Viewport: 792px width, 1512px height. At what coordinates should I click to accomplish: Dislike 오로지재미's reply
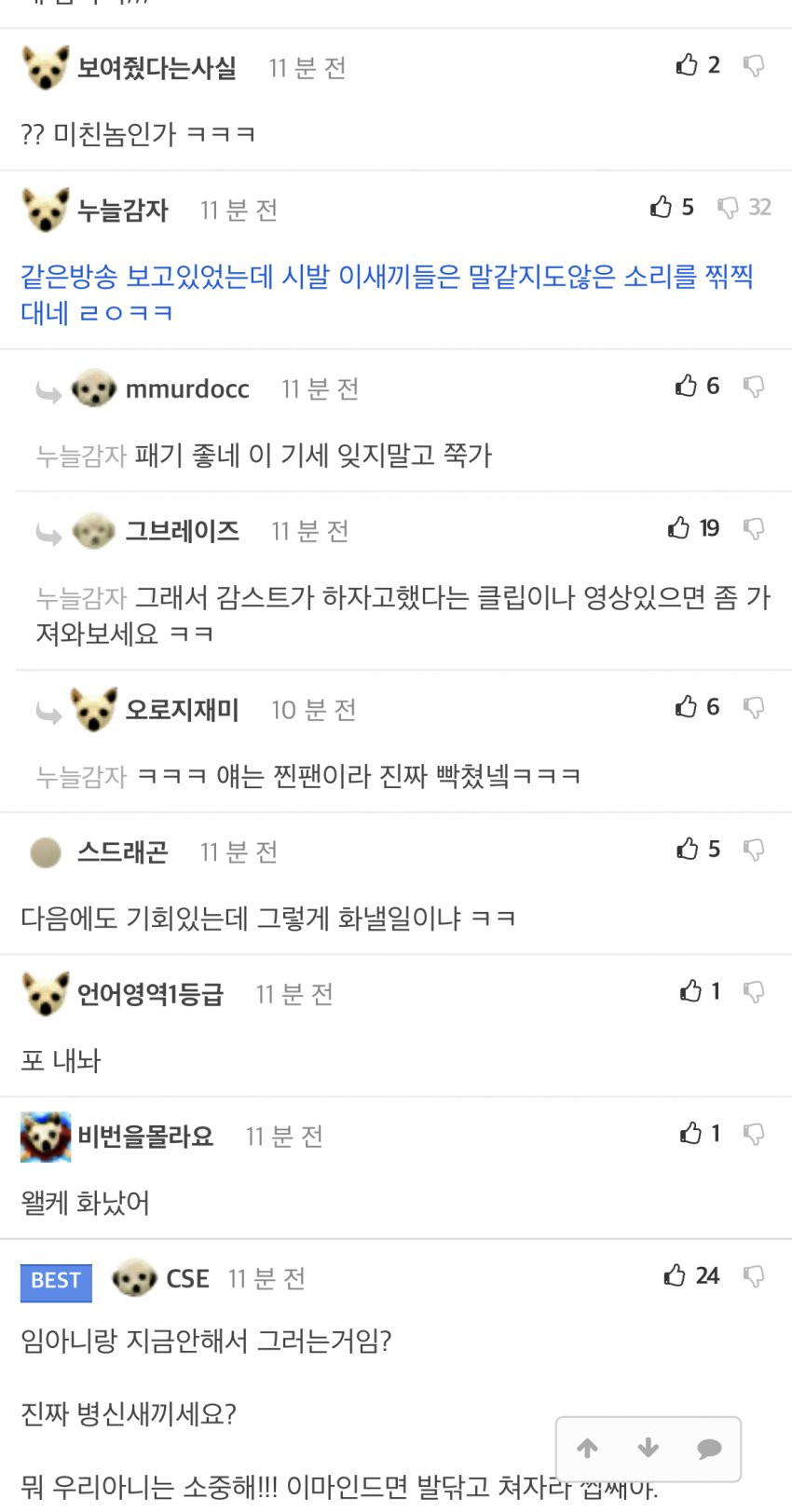(754, 707)
